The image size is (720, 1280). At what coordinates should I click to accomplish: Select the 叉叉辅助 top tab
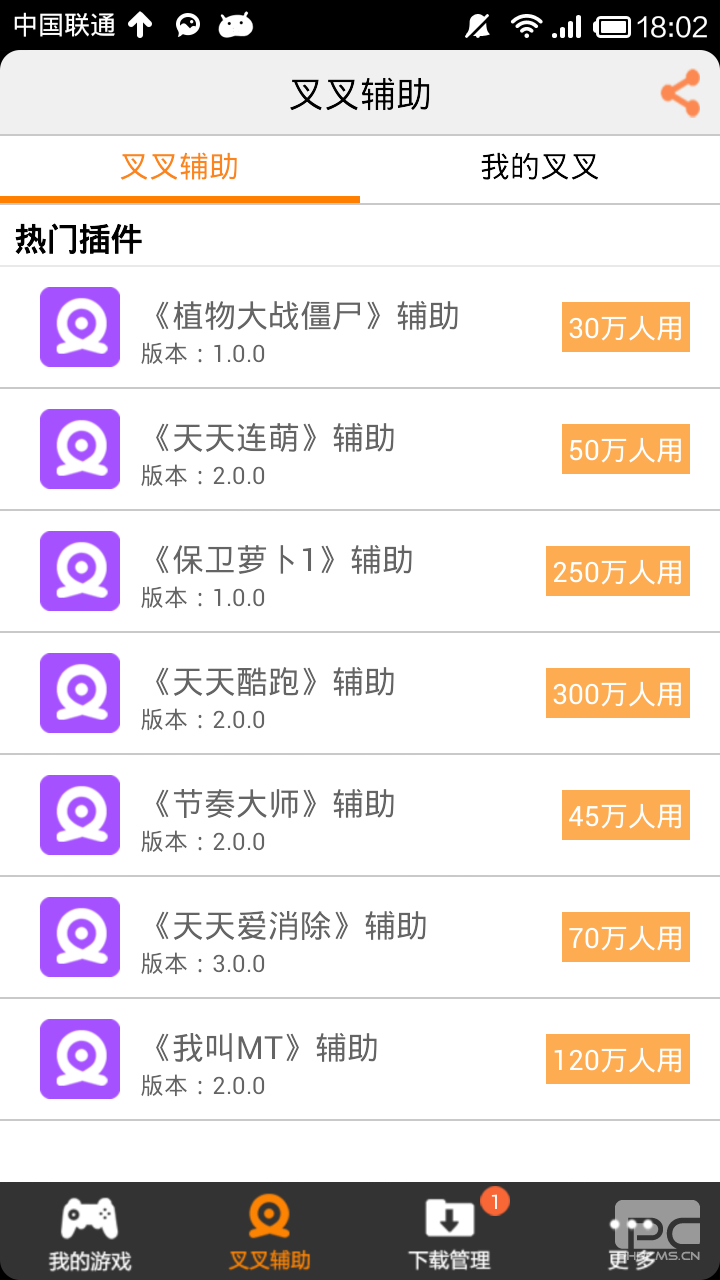pos(180,167)
